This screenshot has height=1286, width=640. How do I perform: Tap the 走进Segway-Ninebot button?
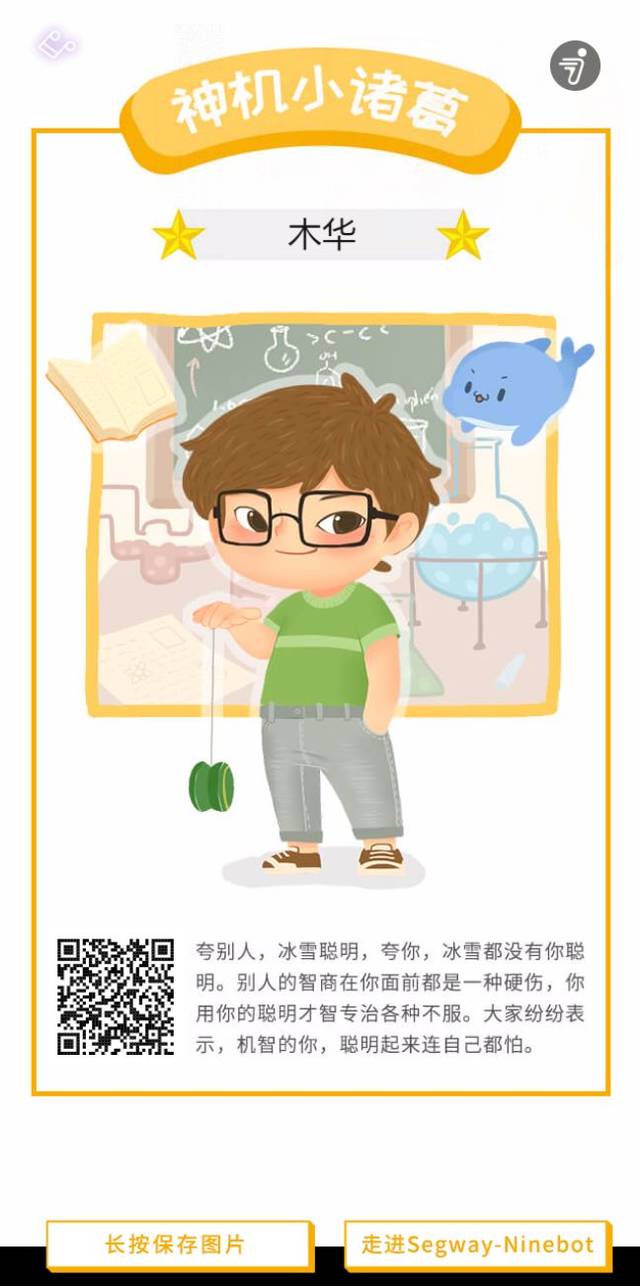coord(477,1245)
